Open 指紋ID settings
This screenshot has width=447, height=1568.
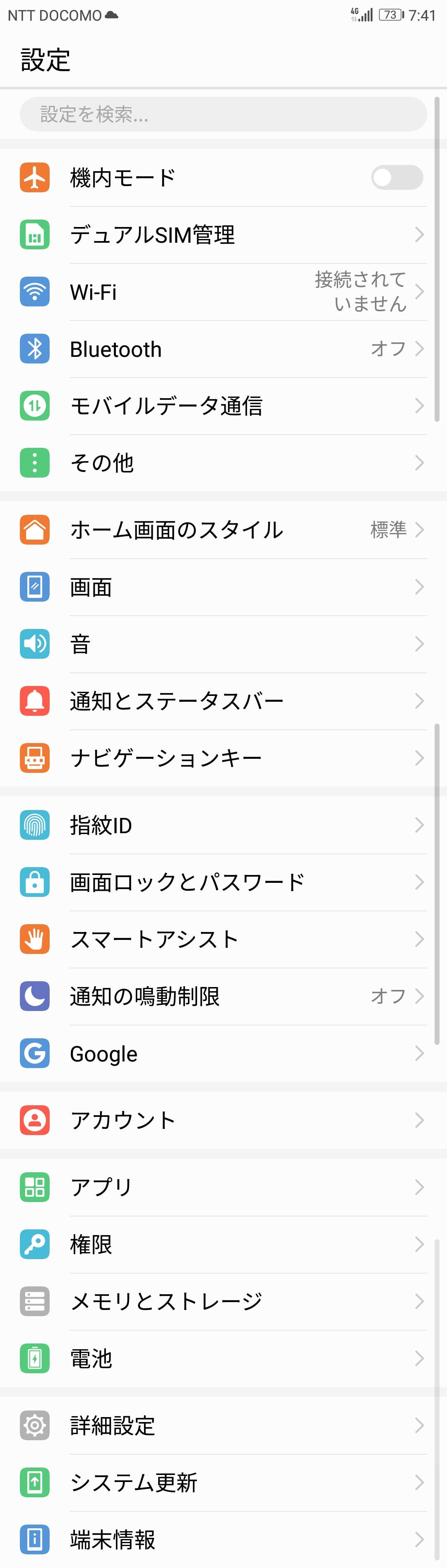[223, 825]
